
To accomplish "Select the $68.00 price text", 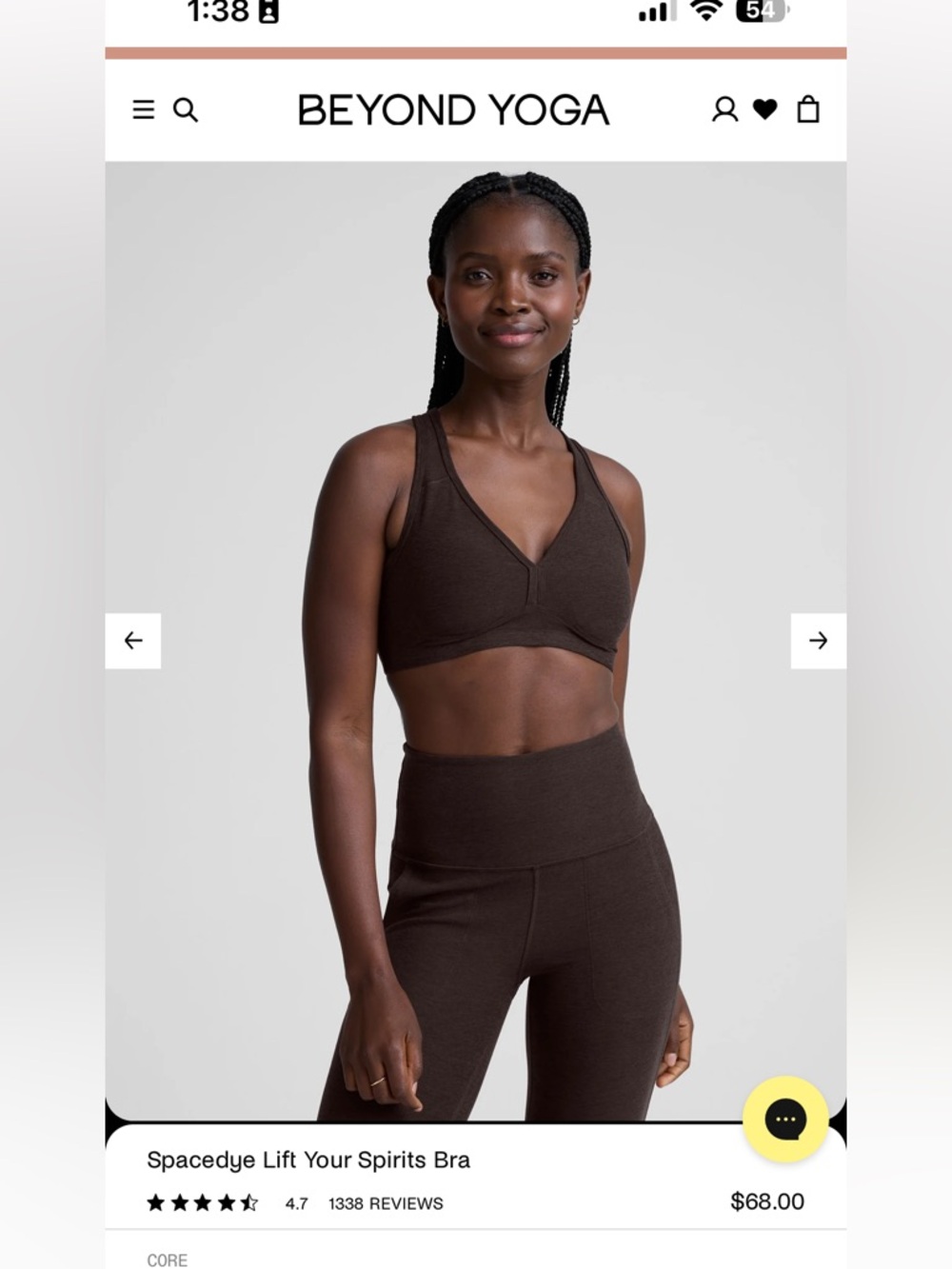I will pyautogui.click(x=767, y=1201).
